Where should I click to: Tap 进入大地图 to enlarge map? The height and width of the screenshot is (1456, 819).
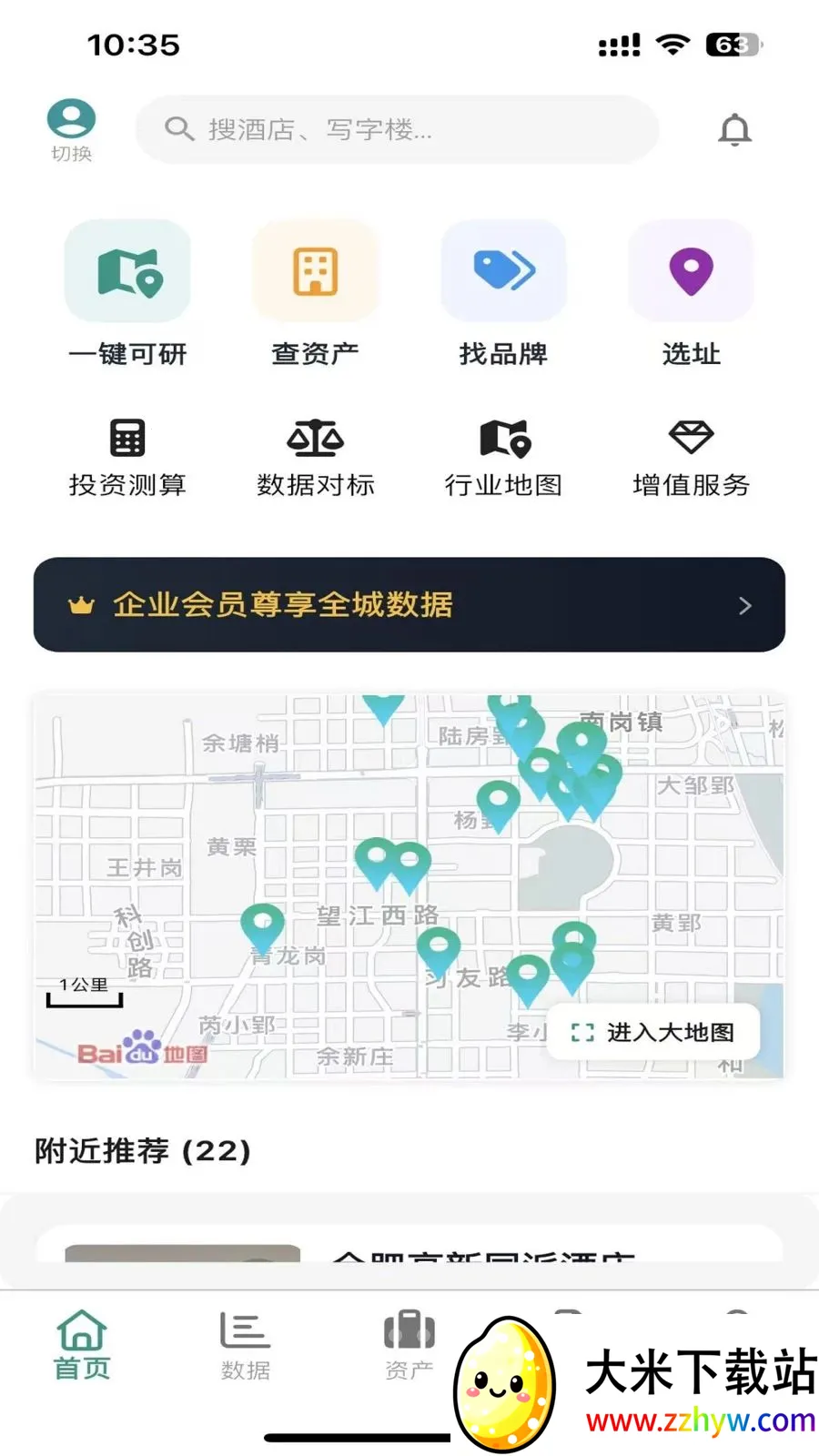[653, 1032]
